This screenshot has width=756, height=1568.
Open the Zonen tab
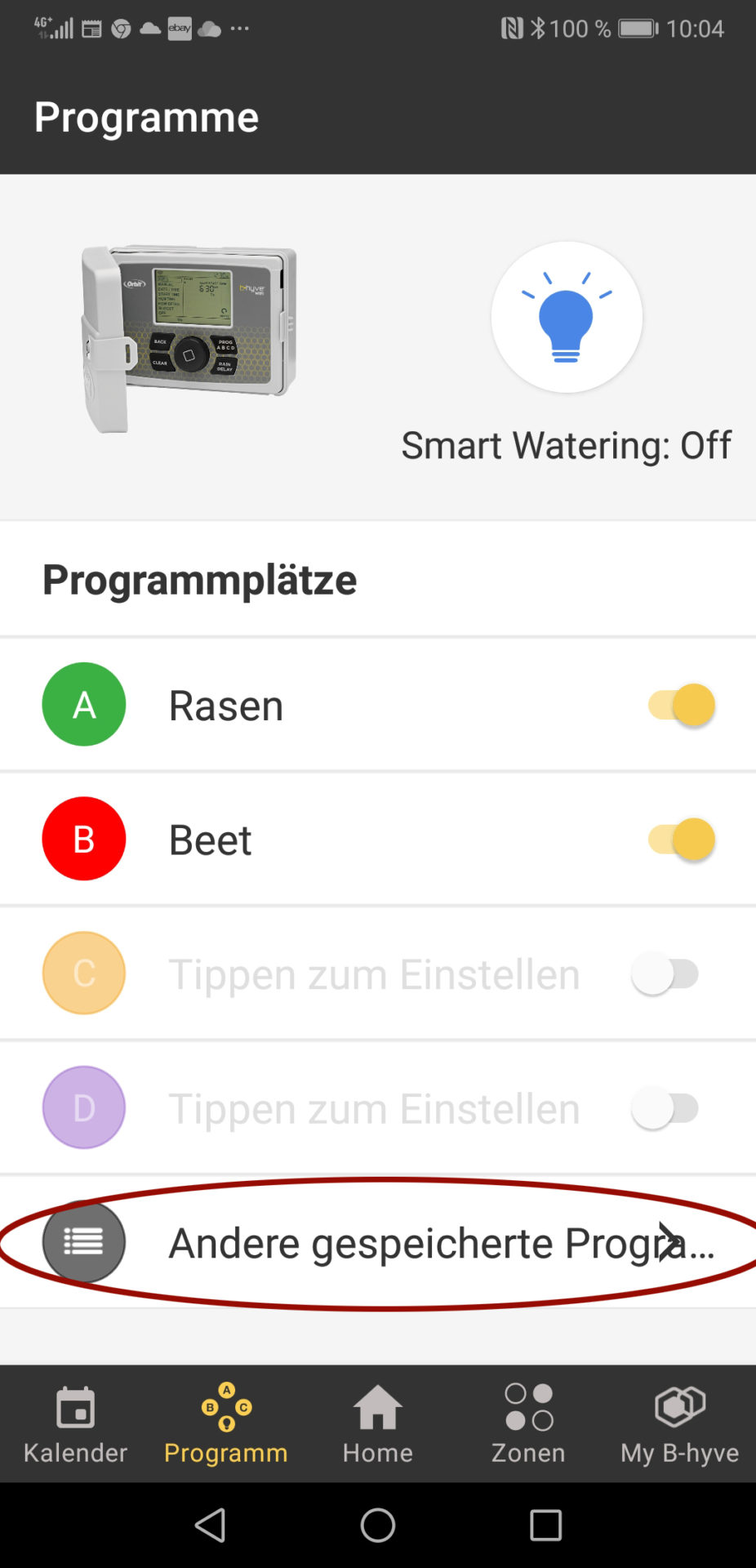(x=528, y=1424)
